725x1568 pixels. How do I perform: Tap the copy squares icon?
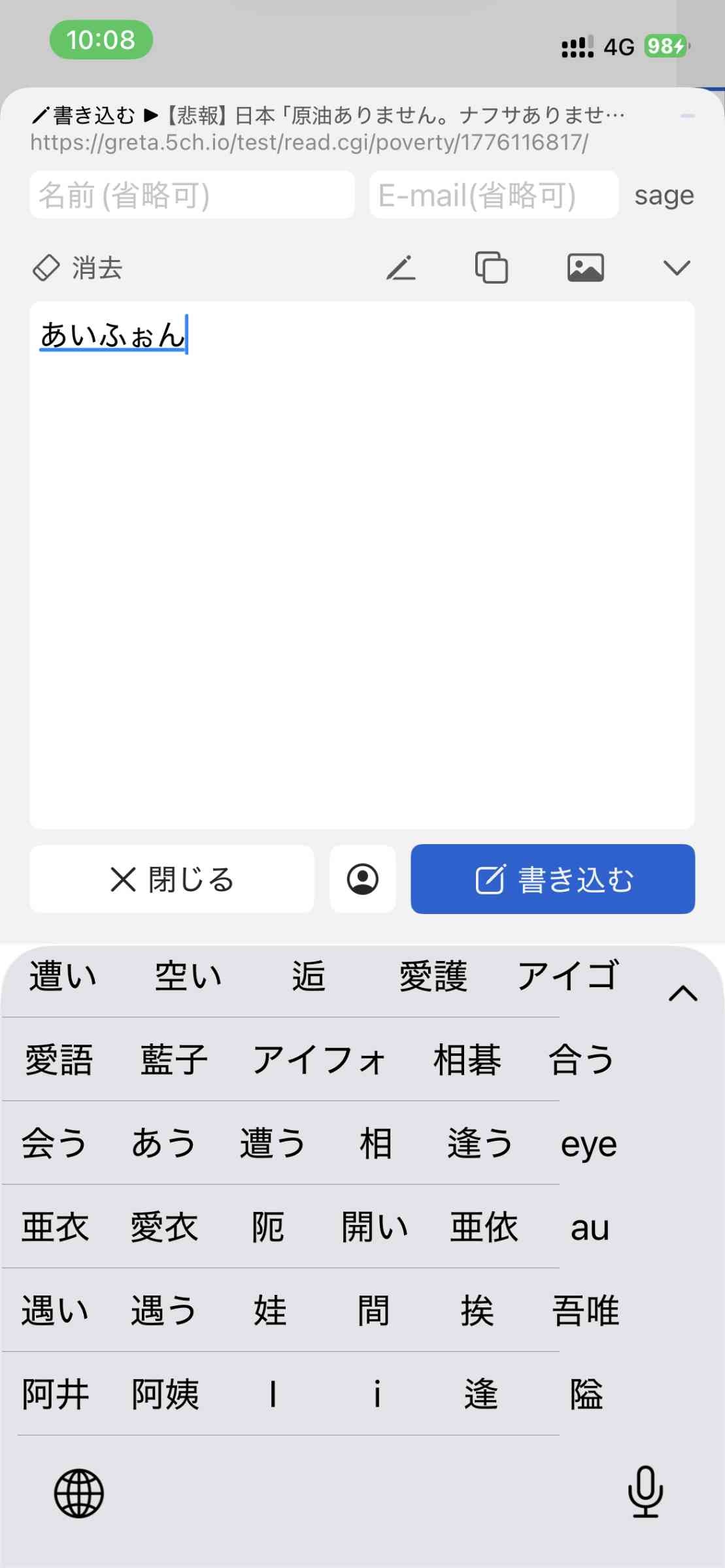pyautogui.click(x=492, y=268)
